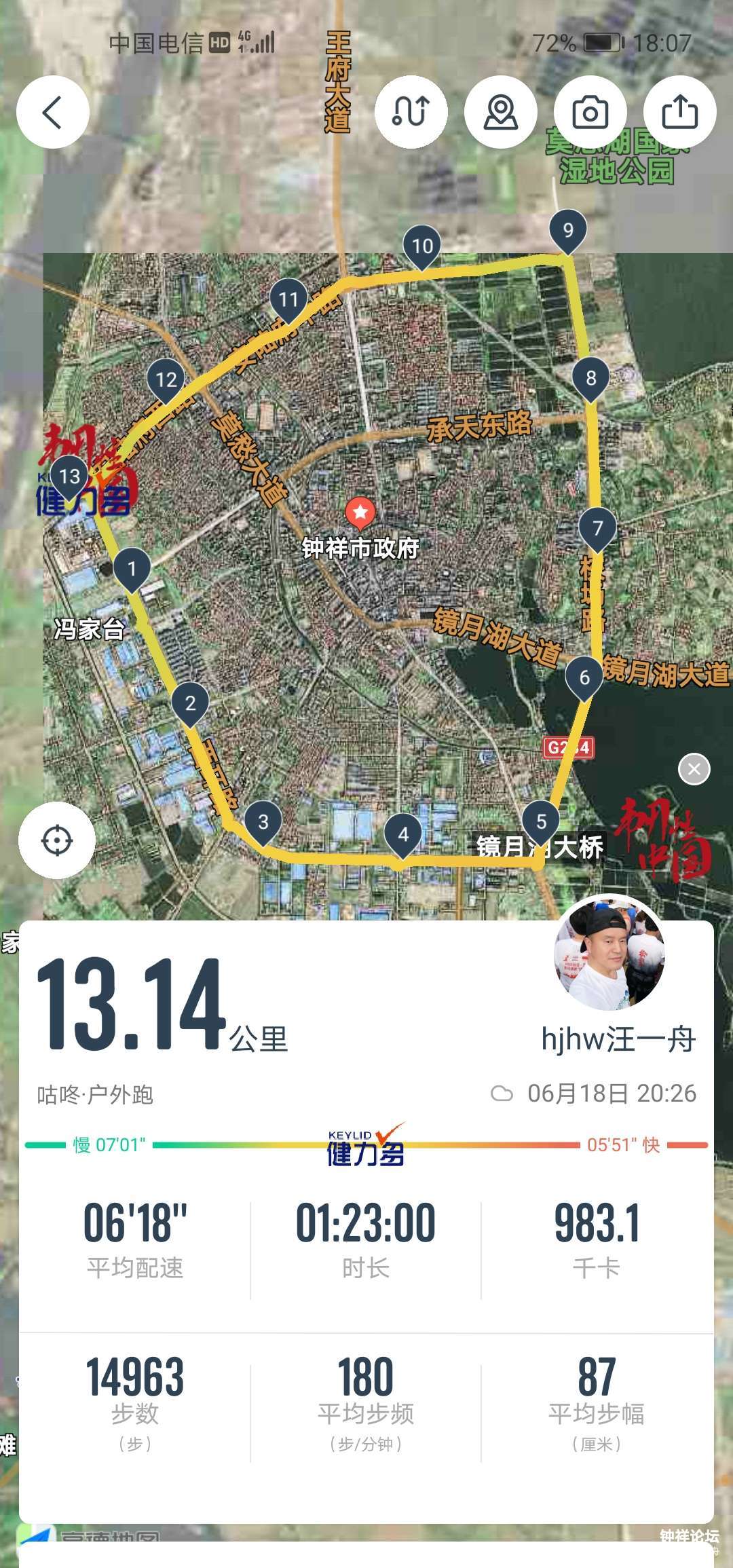733x1568 pixels.
Task: Dismiss the overlay with the X button
Action: [694, 769]
